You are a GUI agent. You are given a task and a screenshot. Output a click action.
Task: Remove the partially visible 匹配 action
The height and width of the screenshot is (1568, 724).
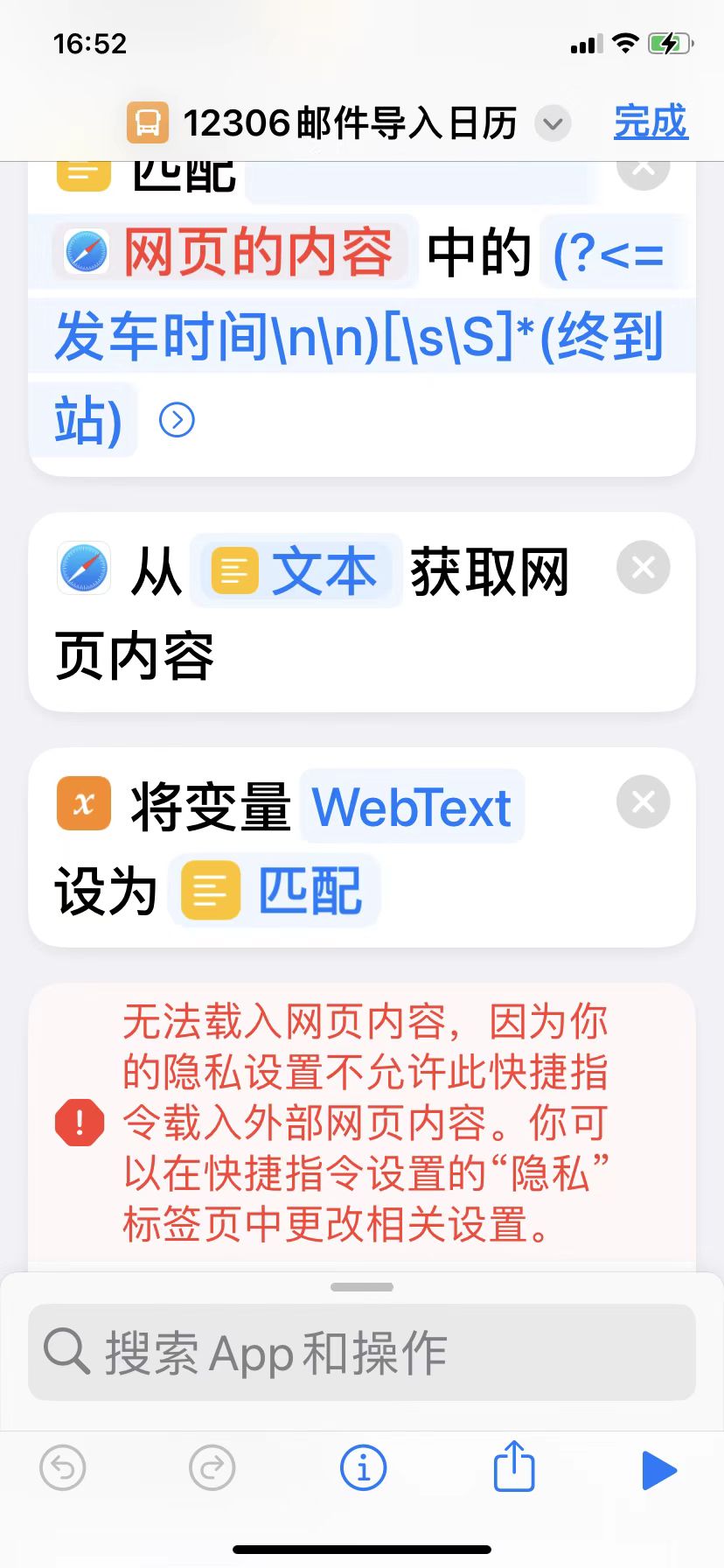coord(643,171)
